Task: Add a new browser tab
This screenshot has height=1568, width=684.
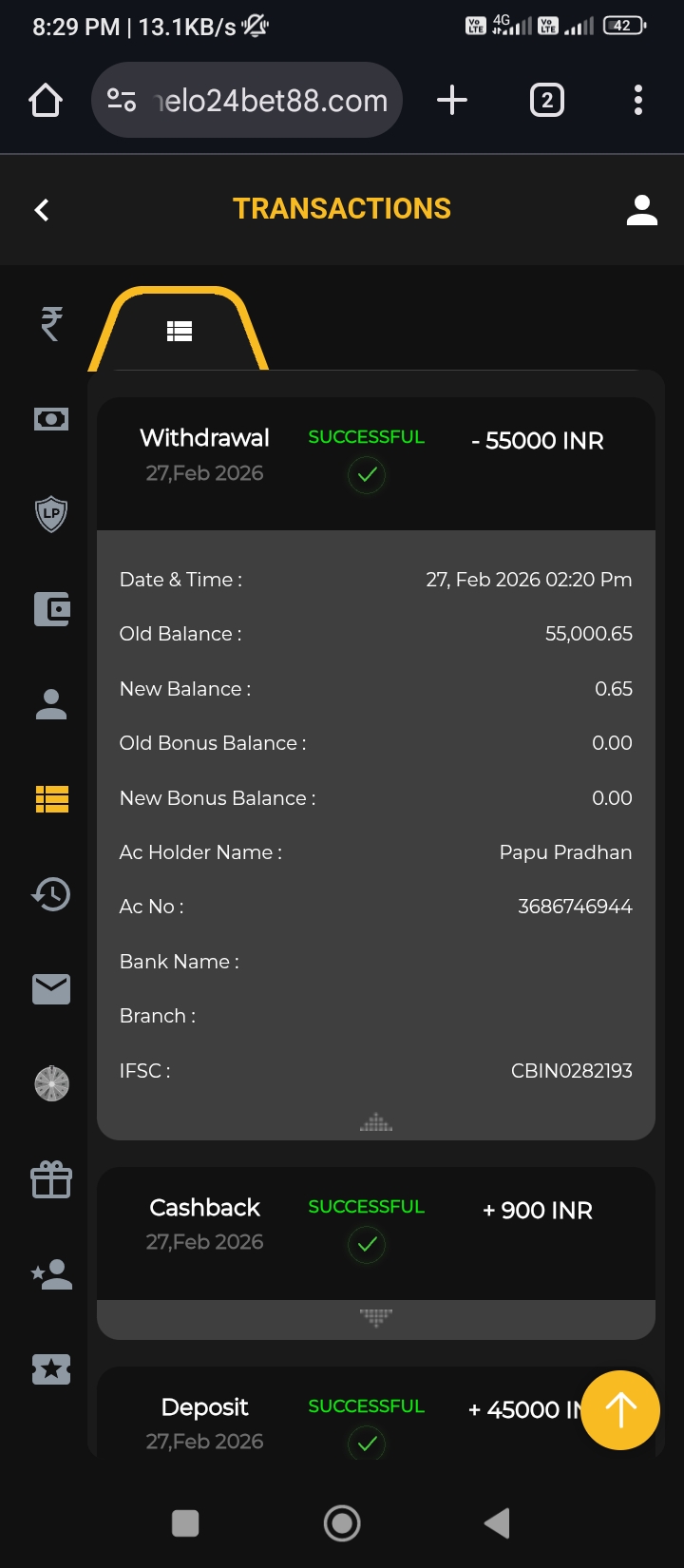Action: pos(452,101)
